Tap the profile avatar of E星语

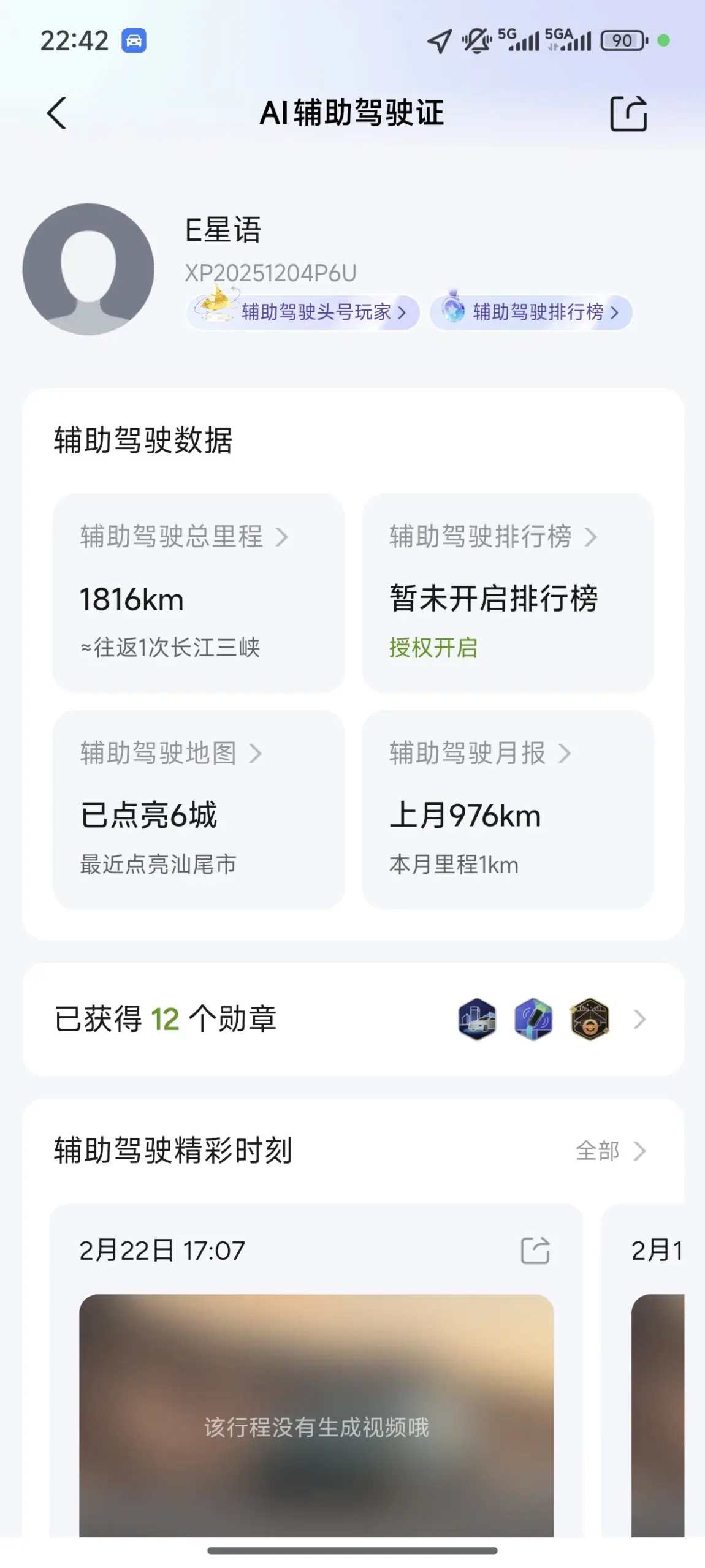click(x=88, y=269)
